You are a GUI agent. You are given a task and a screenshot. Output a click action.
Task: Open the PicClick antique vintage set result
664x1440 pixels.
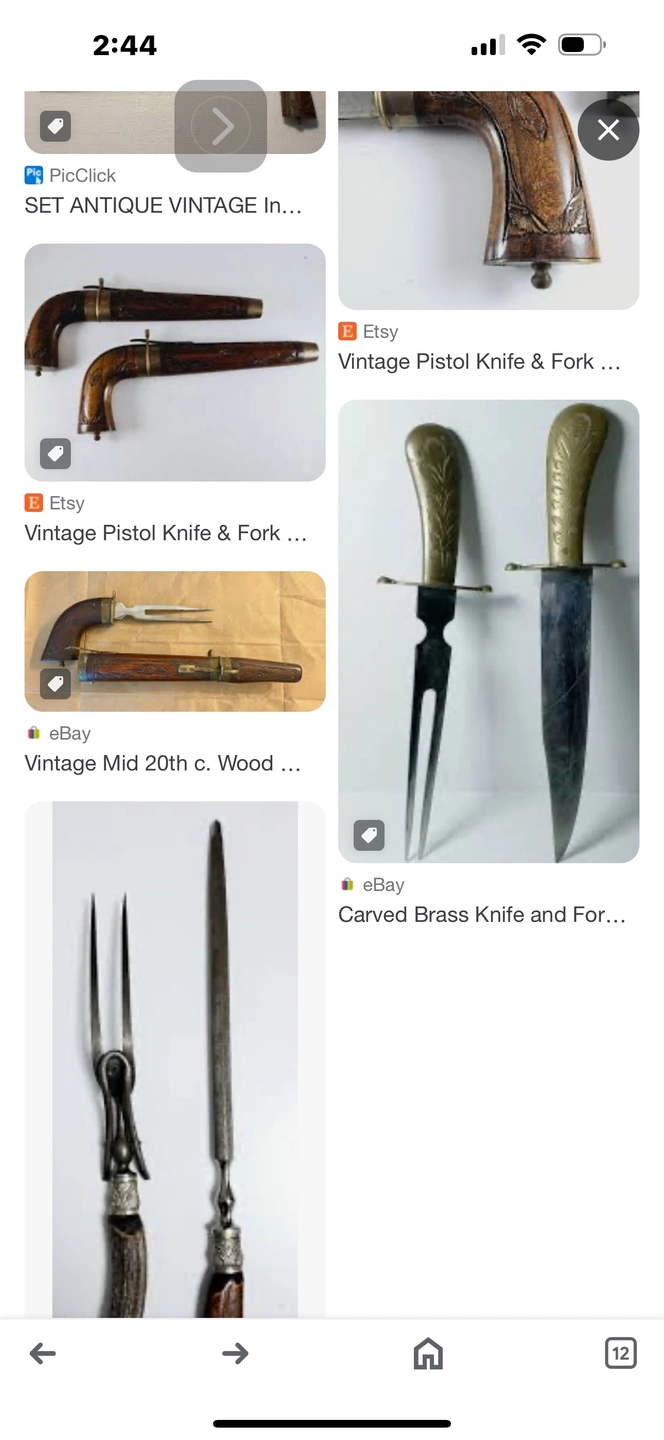click(x=163, y=205)
